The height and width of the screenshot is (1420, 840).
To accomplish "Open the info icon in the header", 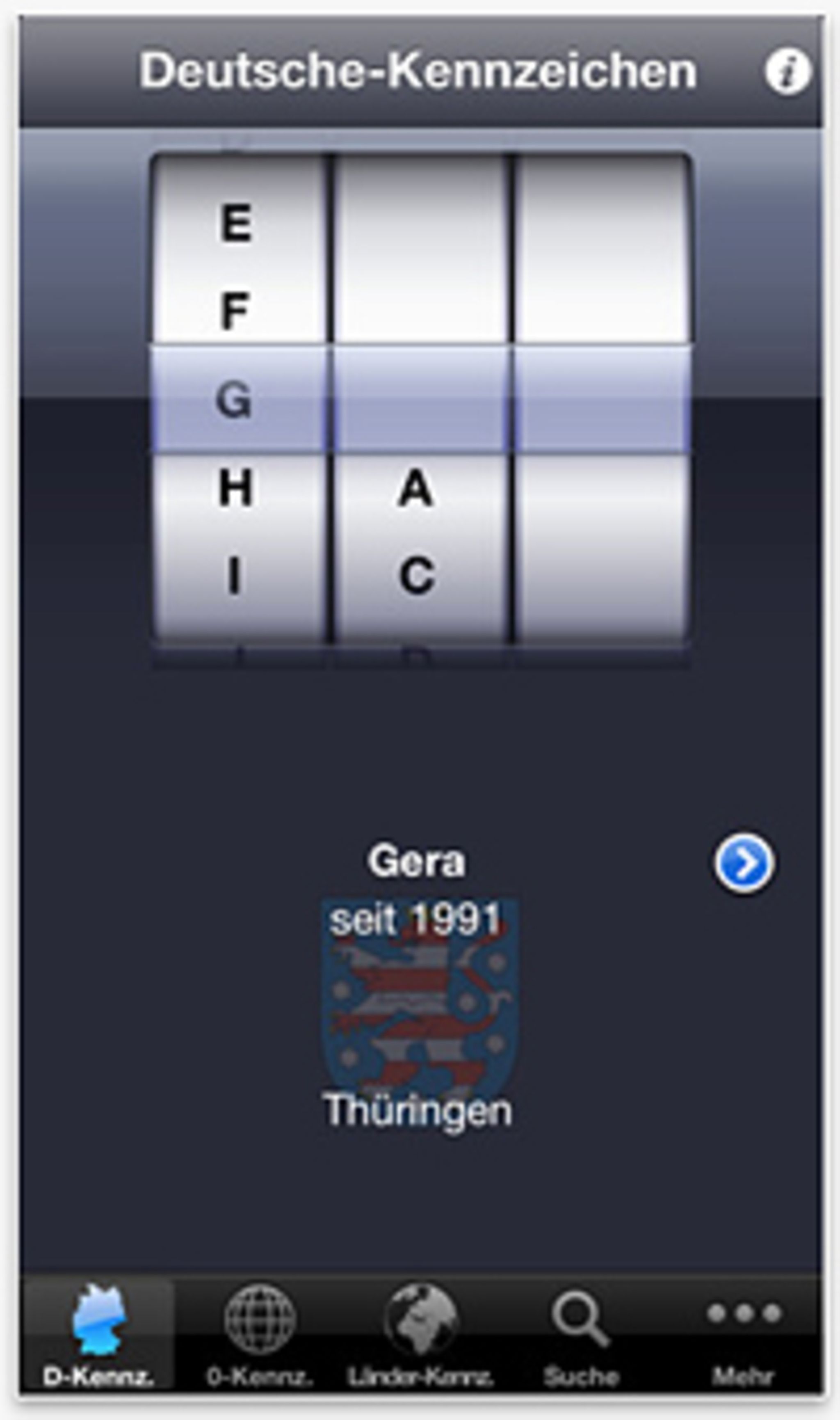I will click(788, 71).
